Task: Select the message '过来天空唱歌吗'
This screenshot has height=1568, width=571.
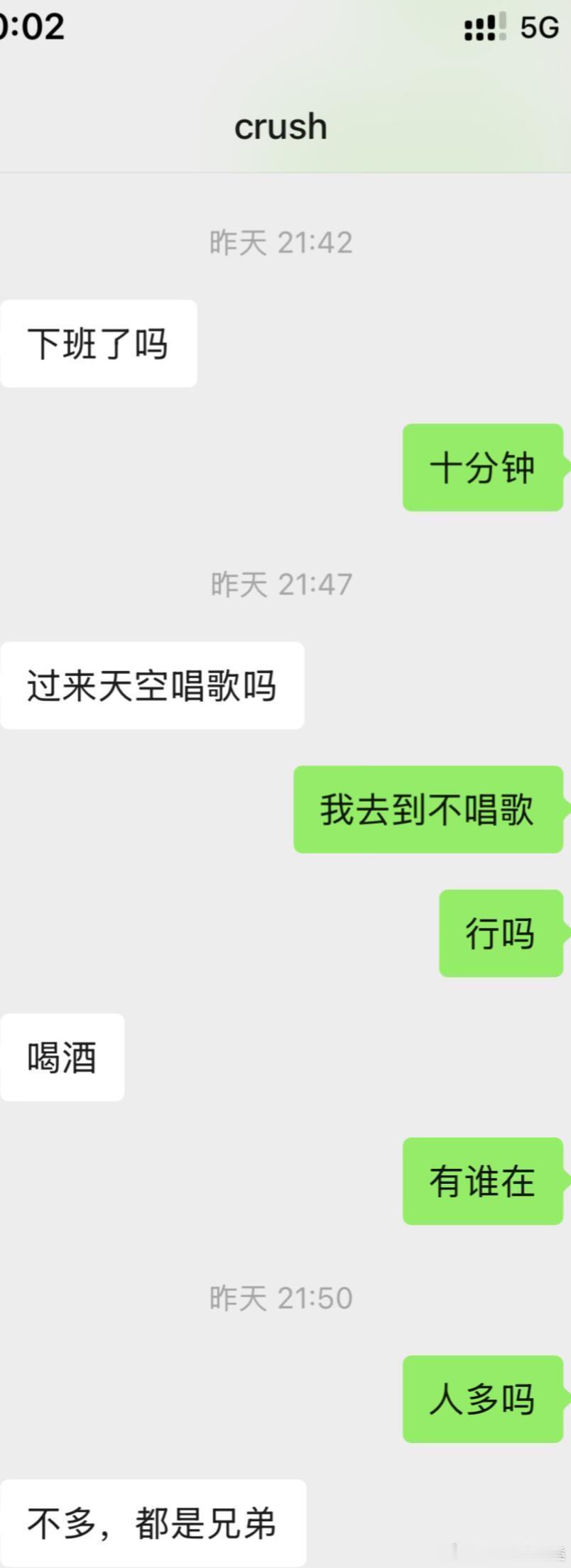Action: pos(151,684)
